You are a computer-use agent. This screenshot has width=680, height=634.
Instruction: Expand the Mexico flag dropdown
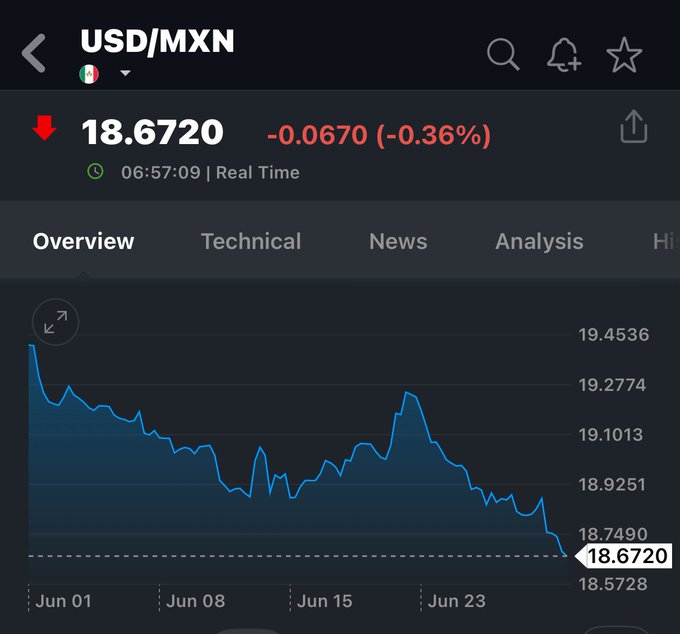tap(125, 73)
